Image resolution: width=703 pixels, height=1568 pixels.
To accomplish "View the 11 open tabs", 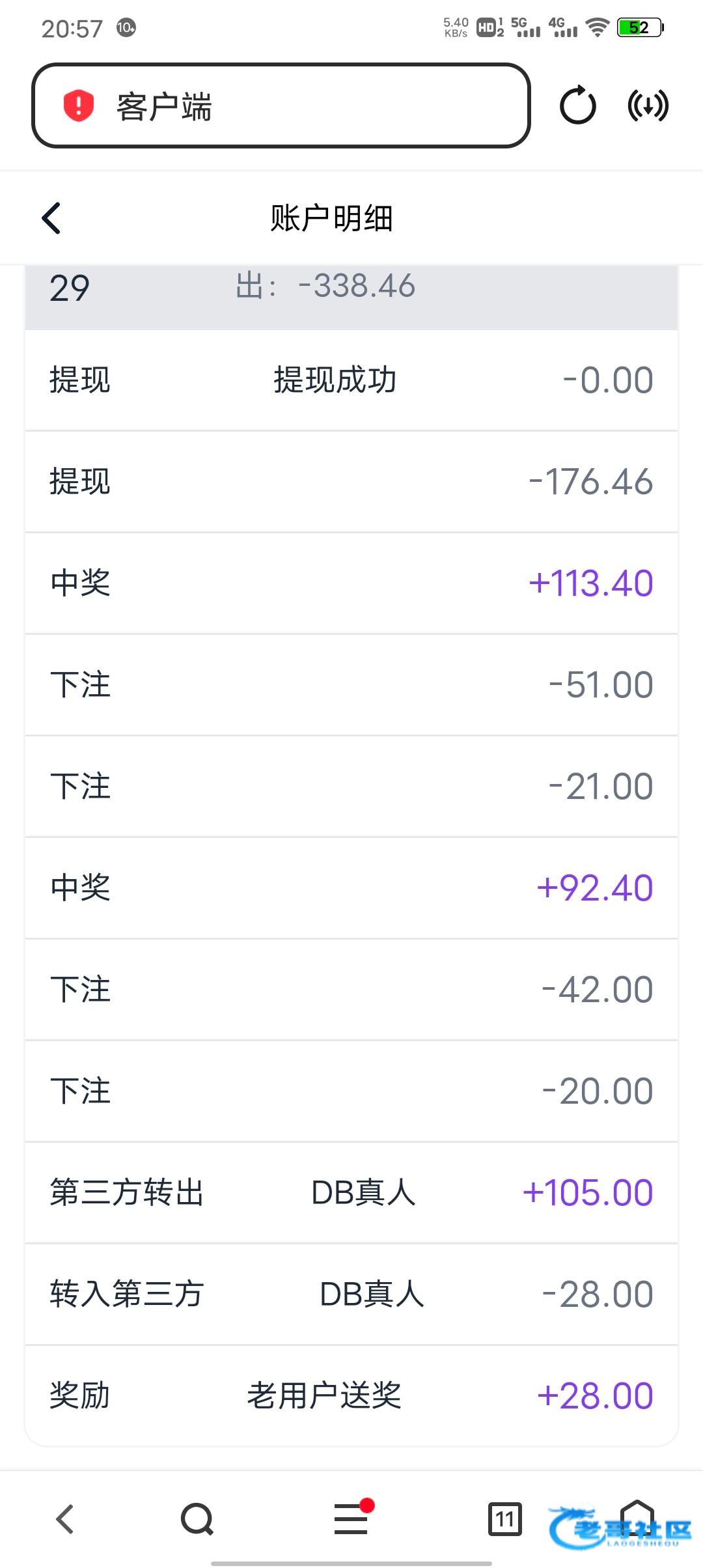I will [x=505, y=1519].
